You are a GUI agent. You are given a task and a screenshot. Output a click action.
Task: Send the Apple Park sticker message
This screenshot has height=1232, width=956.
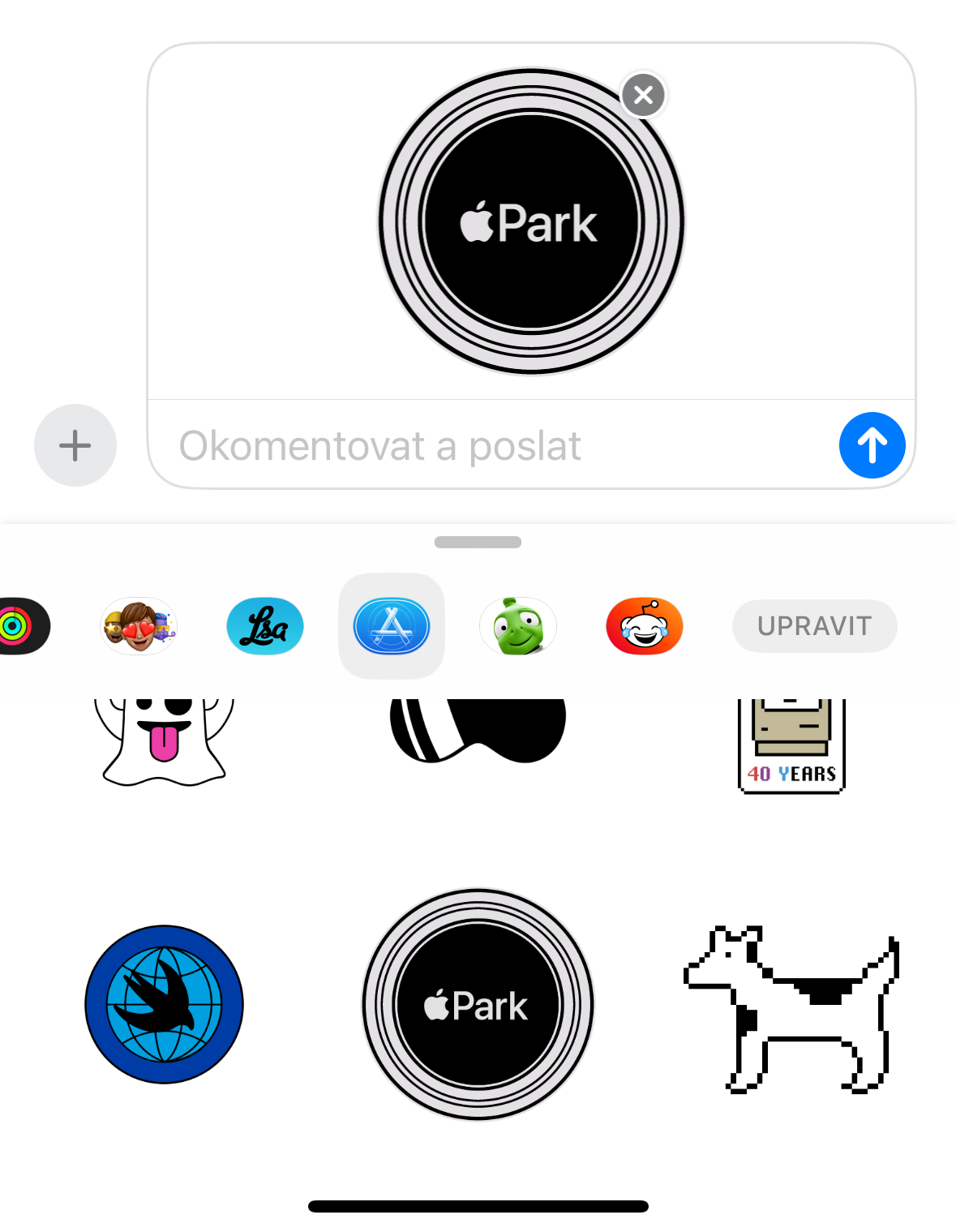[872, 444]
